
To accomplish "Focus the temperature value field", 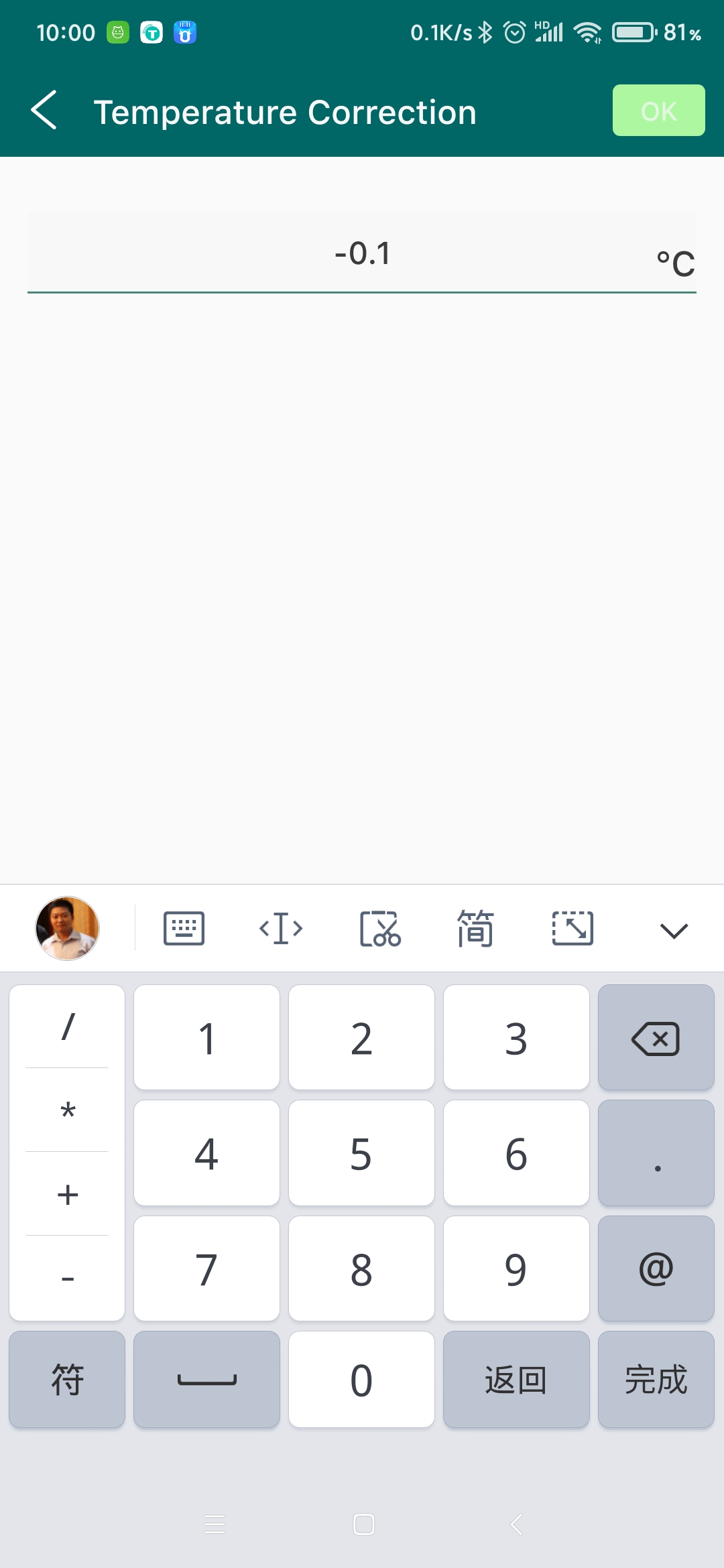I will tap(362, 254).
